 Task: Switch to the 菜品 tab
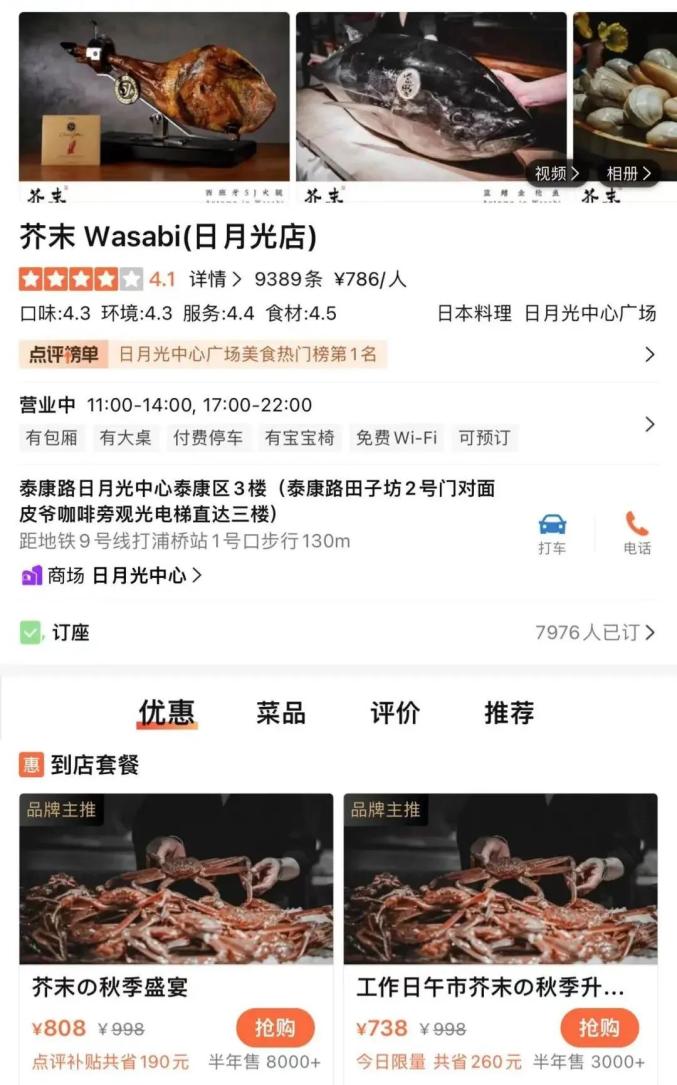point(280,712)
